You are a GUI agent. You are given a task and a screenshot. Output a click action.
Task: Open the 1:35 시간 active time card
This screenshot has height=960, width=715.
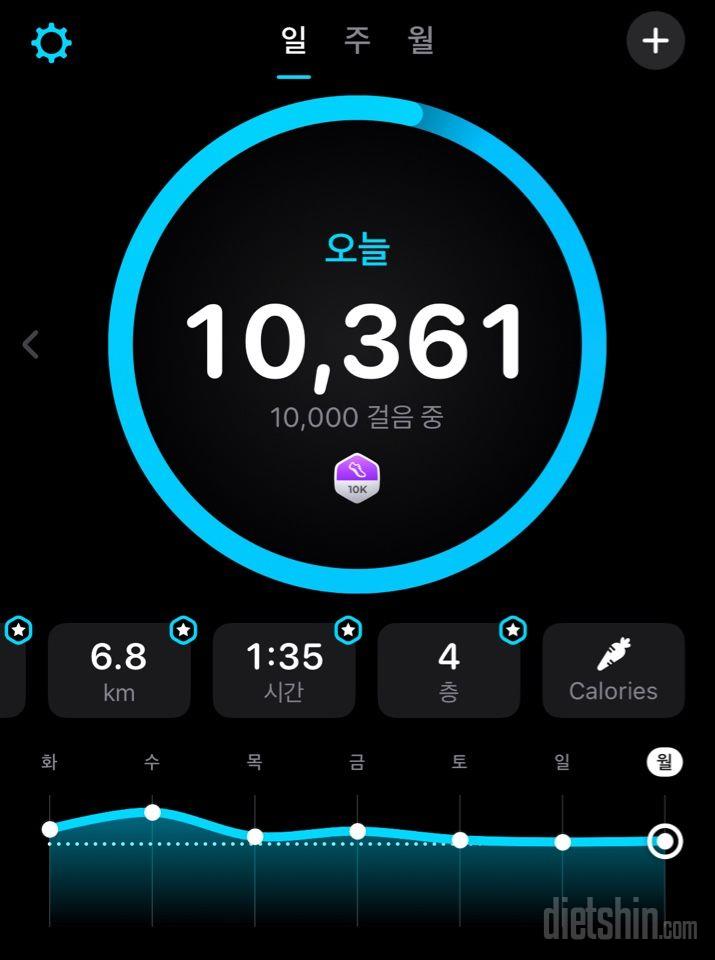click(285, 669)
